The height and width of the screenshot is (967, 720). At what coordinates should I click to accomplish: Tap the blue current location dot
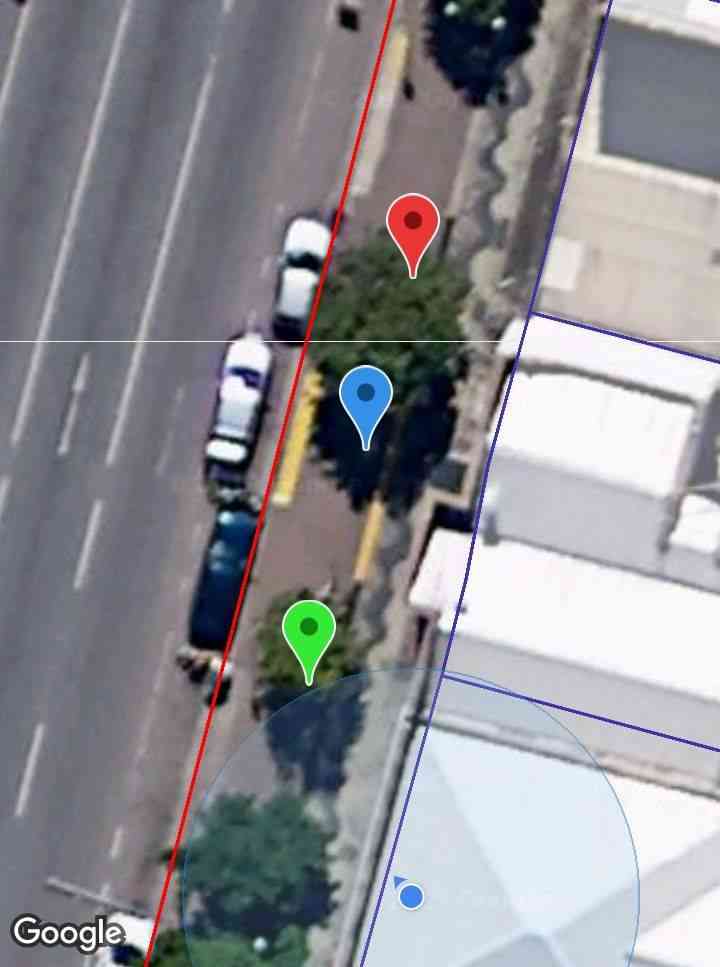(410, 896)
